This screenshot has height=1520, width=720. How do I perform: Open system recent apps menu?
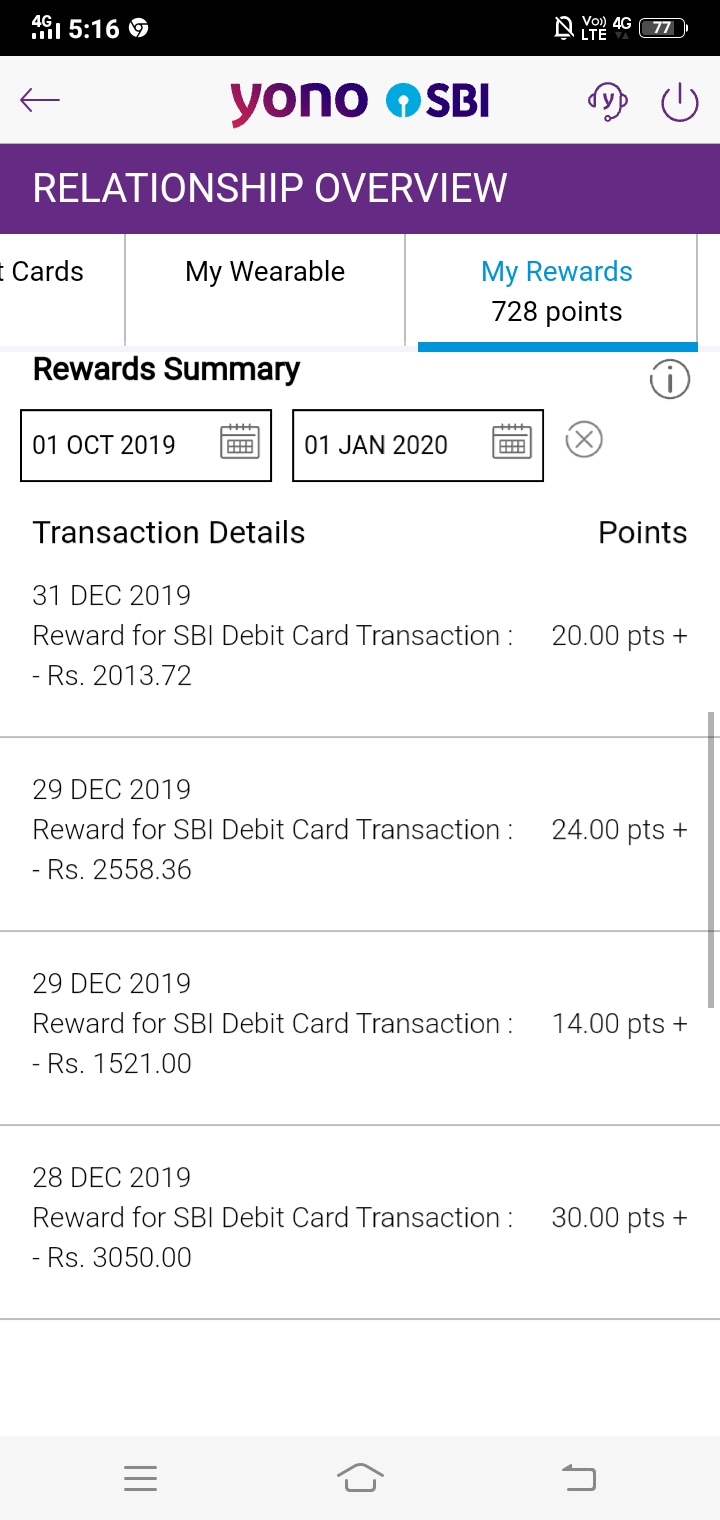[x=140, y=1478]
